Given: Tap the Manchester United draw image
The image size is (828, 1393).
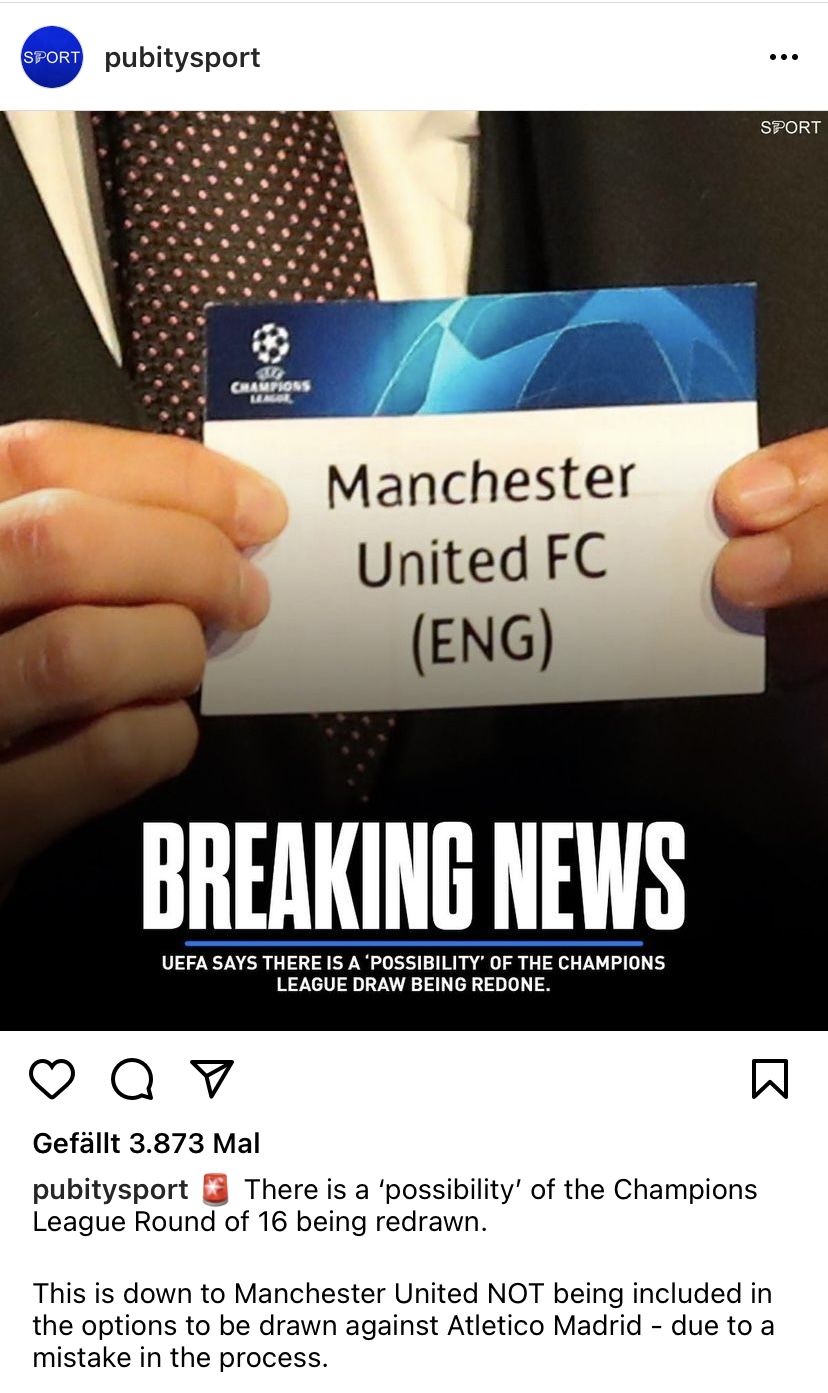Looking at the screenshot, I should coord(414,570).
